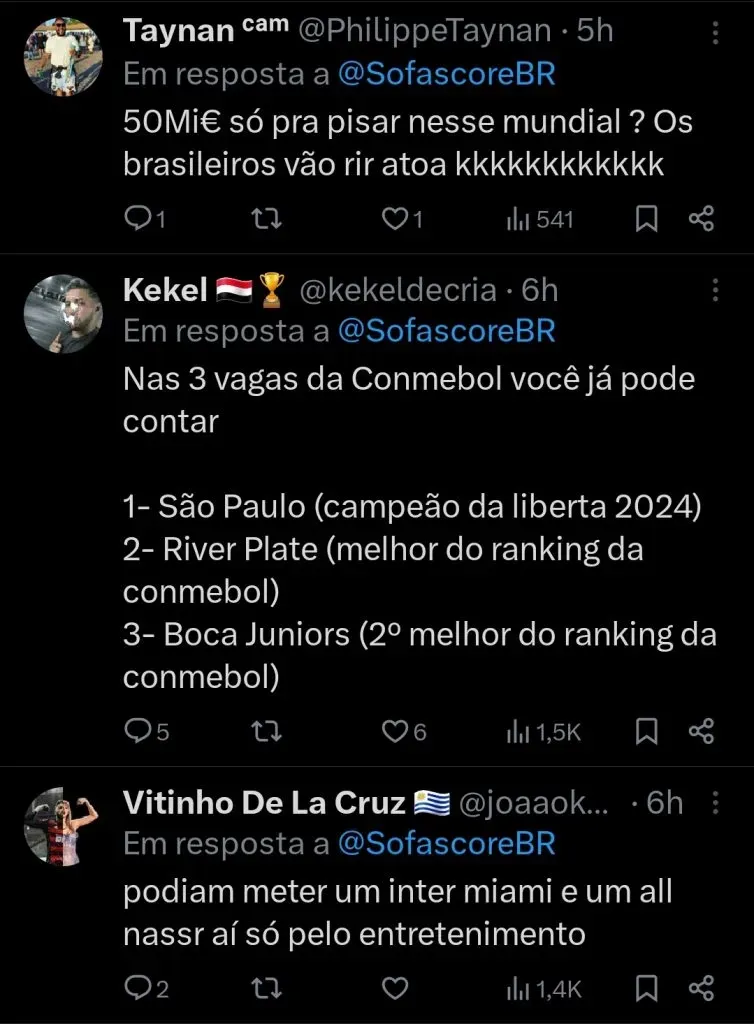Like Taynan's tweet

[x=395, y=219]
